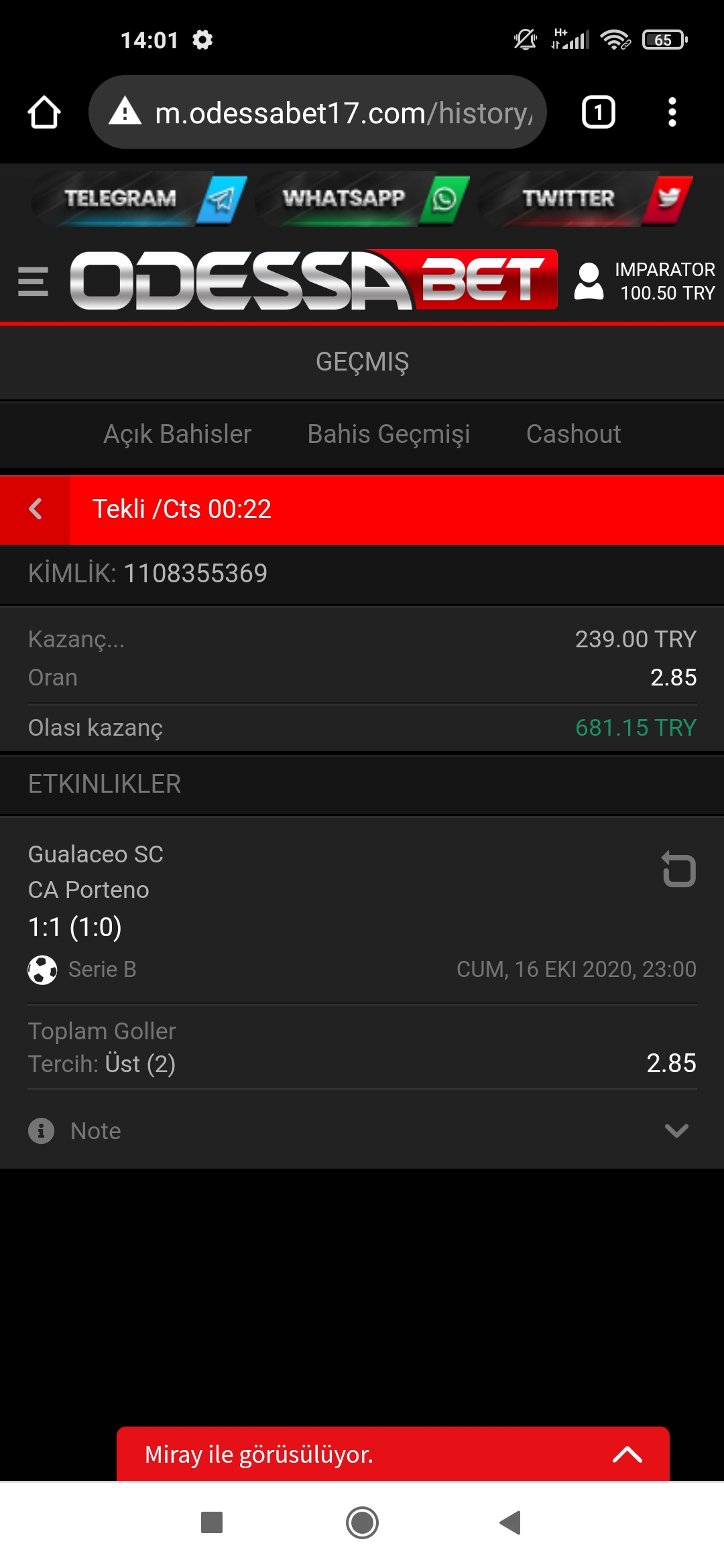Open the IMPARATOR account profile

click(644, 281)
